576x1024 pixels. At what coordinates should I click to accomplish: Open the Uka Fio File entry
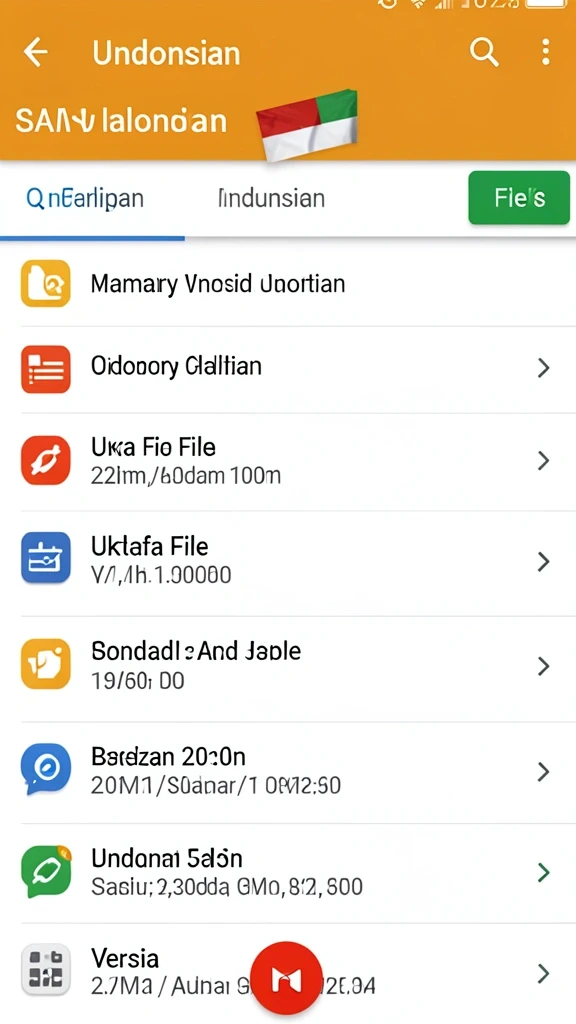click(x=288, y=461)
